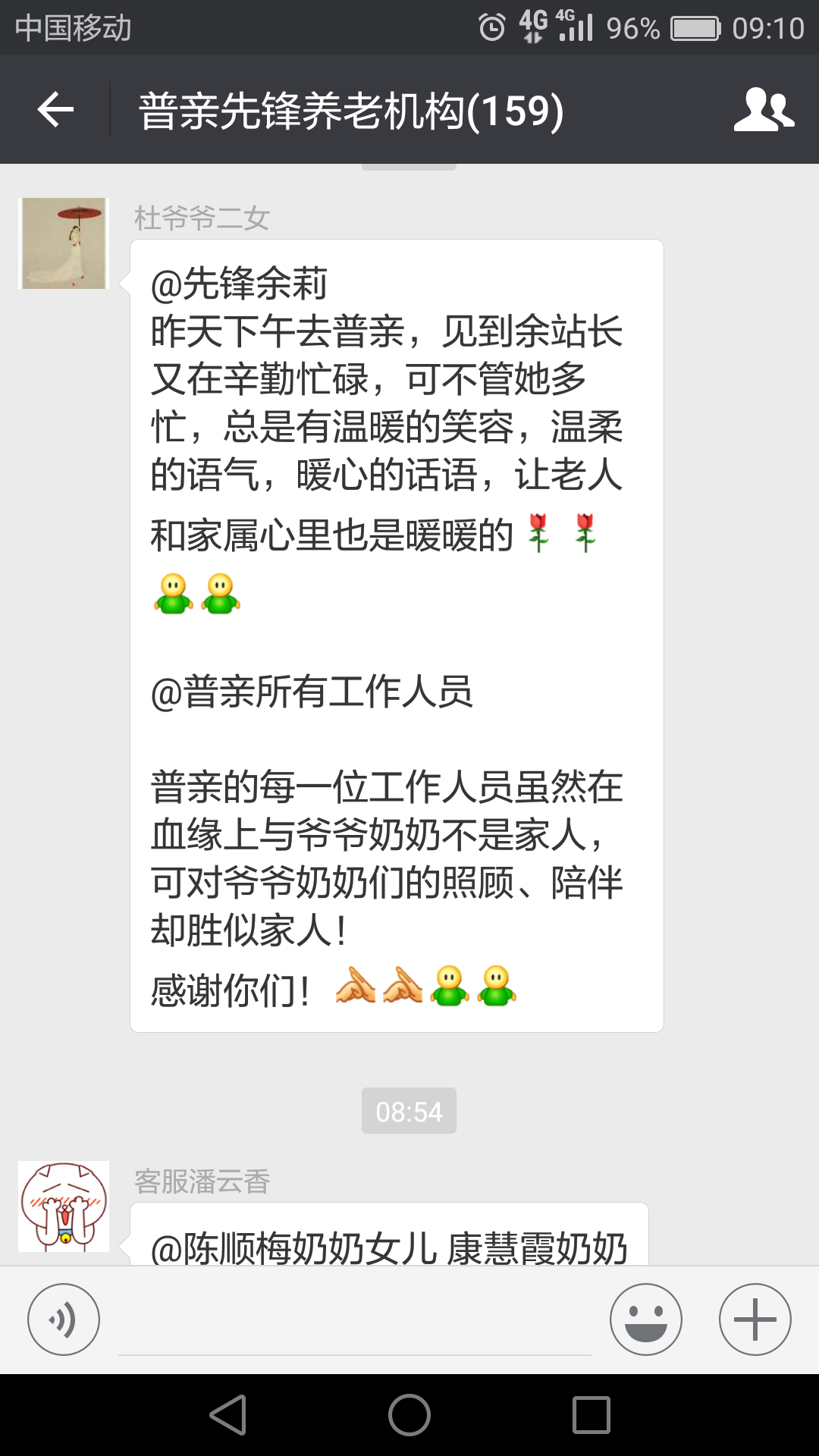Open the plus attachments menu
Image resolution: width=819 pixels, height=1456 pixels.
click(755, 1319)
